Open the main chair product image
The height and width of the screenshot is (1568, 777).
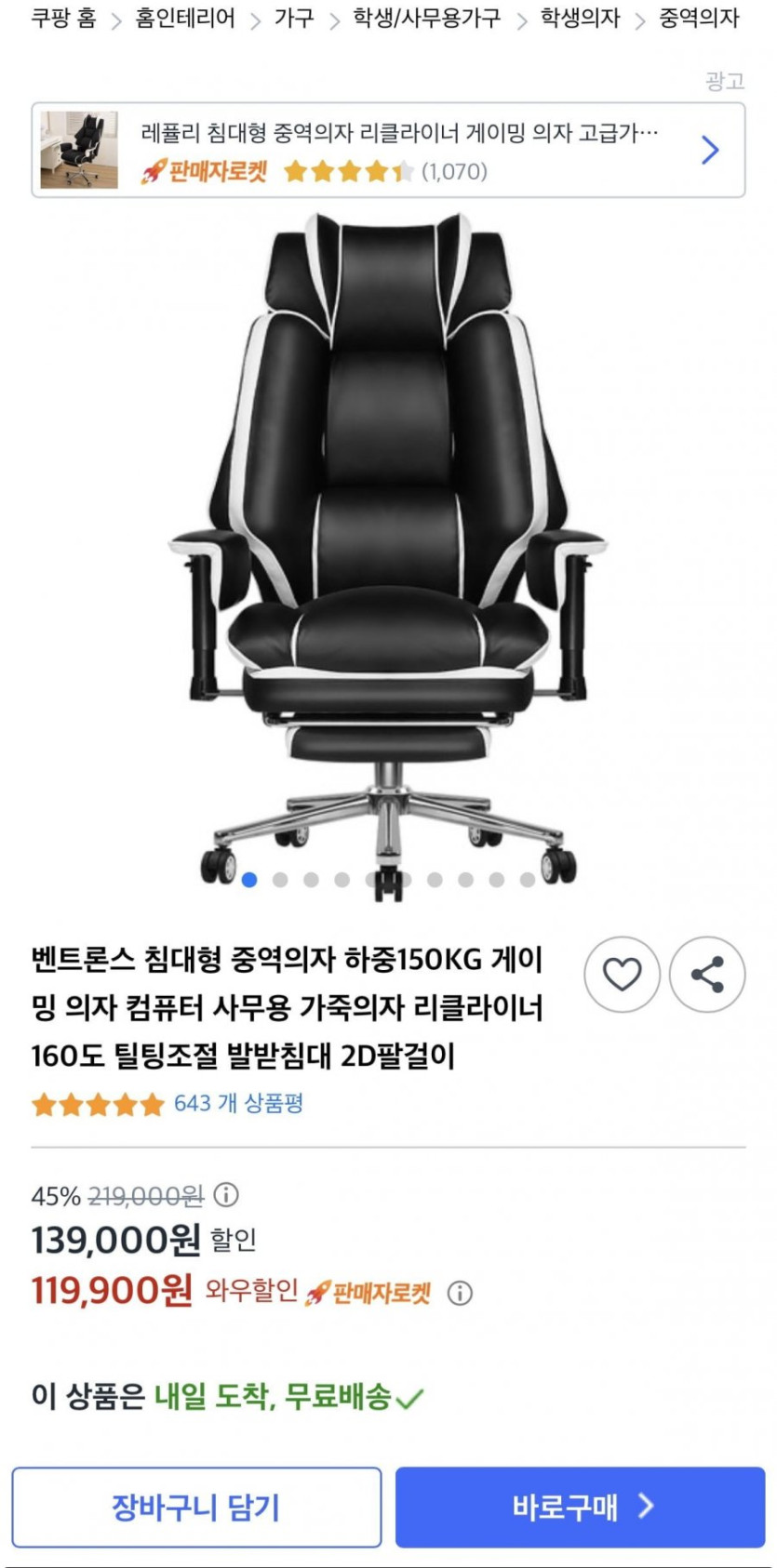388,549
